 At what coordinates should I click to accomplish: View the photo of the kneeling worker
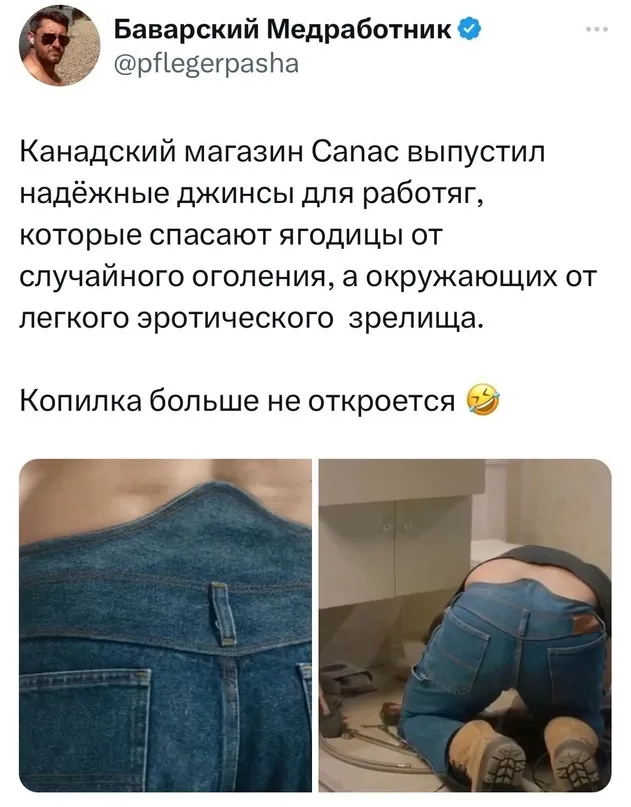(464, 625)
